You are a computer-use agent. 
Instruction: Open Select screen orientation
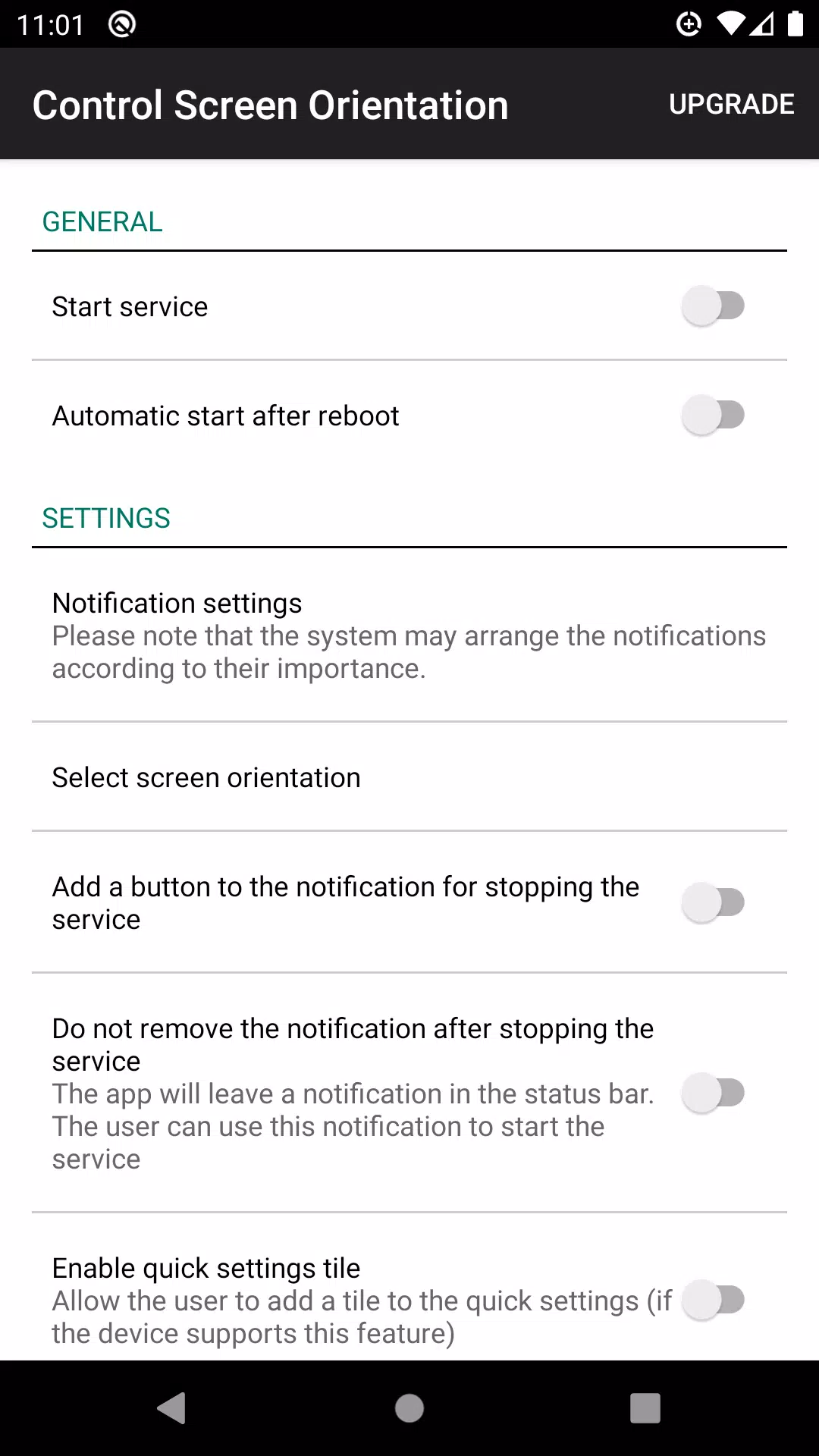pyautogui.click(x=206, y=777)
